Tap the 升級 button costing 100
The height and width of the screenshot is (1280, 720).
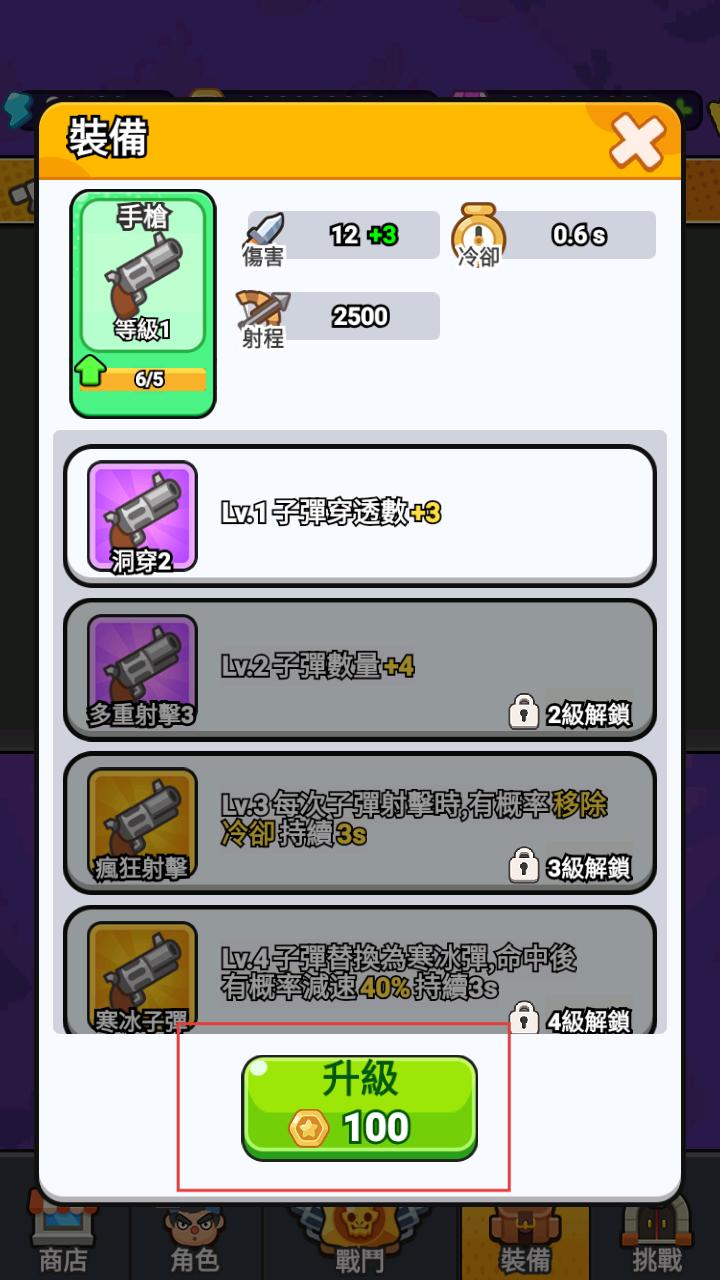(359, 1108)
